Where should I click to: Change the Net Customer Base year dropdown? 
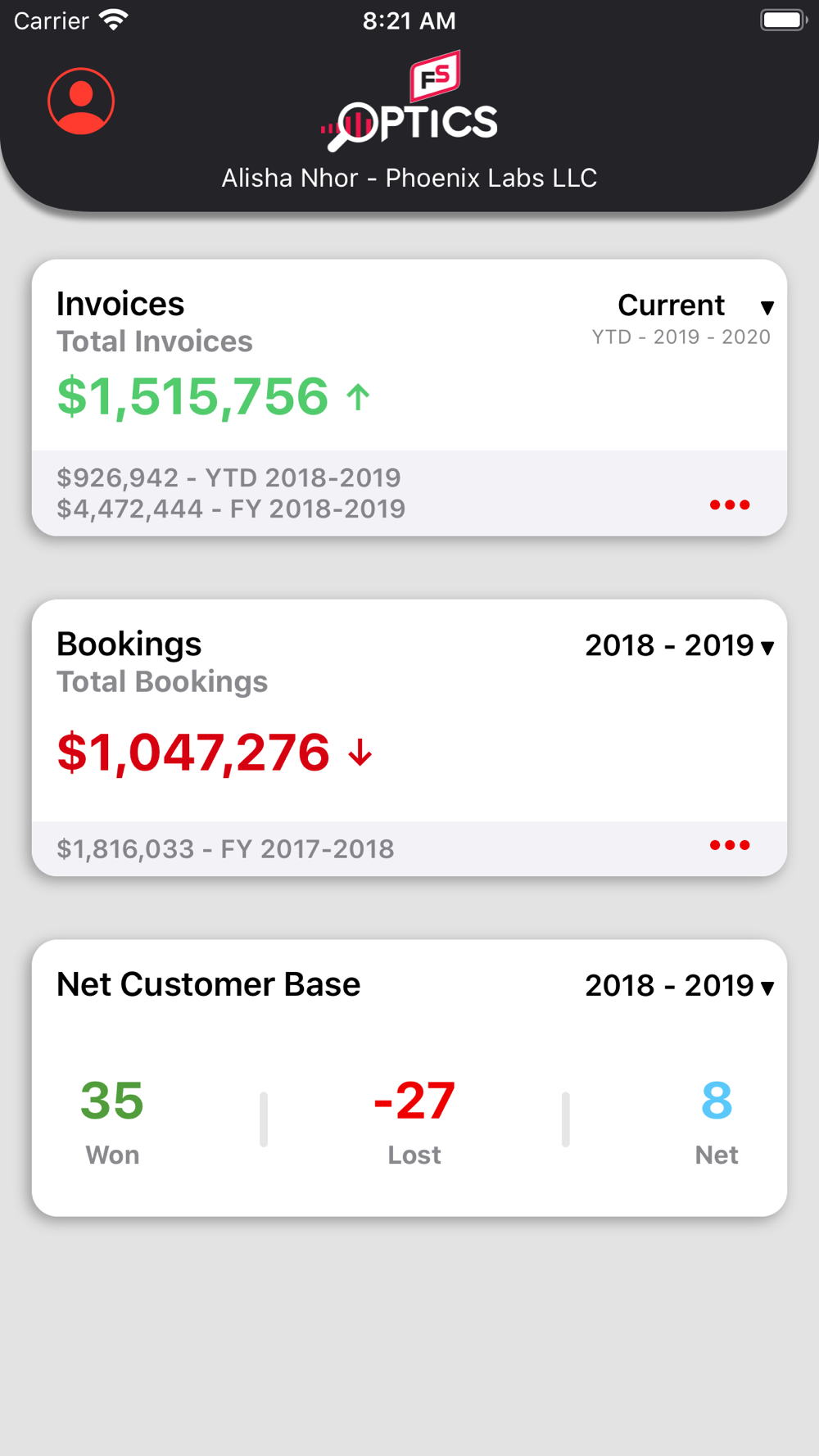click(x=680, y=985)
